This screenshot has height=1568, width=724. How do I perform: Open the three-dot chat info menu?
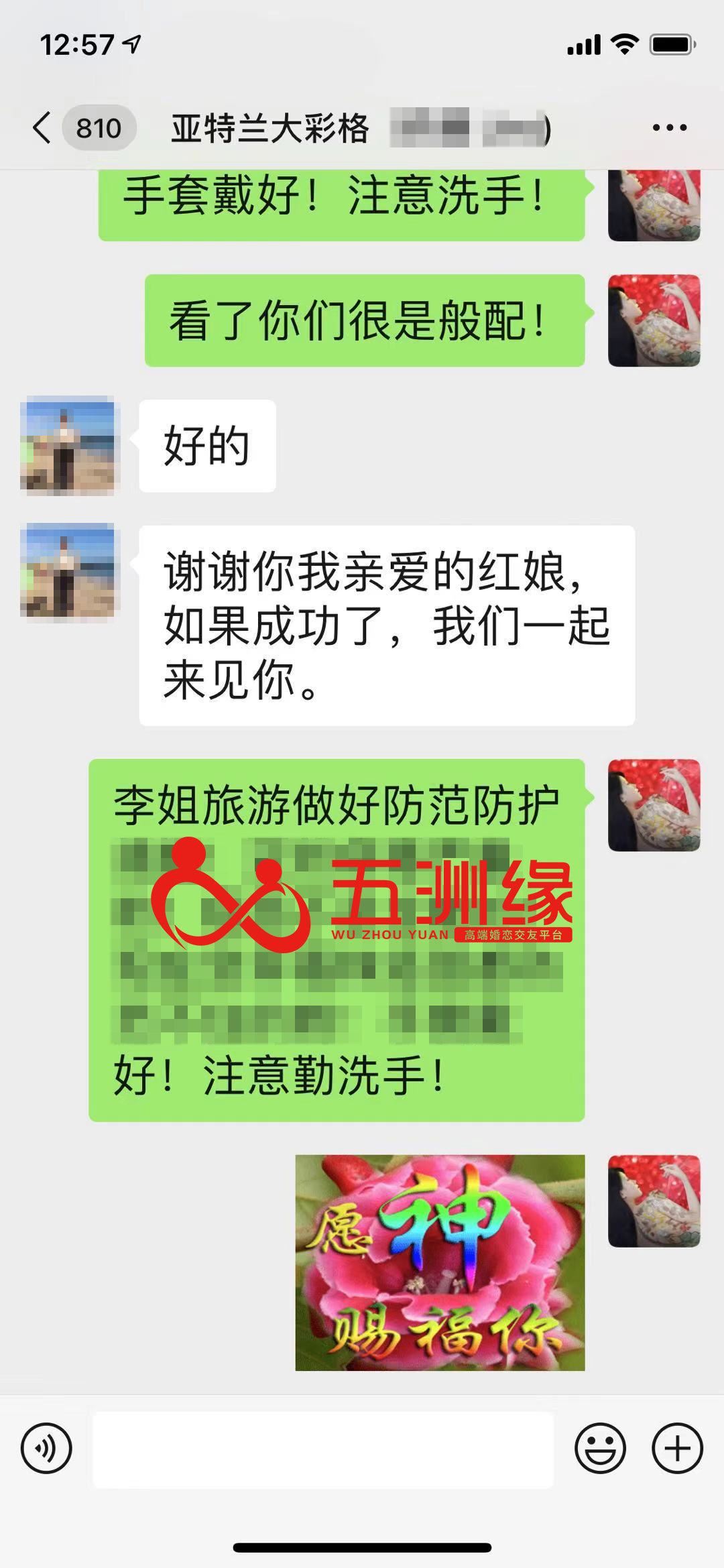669,127
